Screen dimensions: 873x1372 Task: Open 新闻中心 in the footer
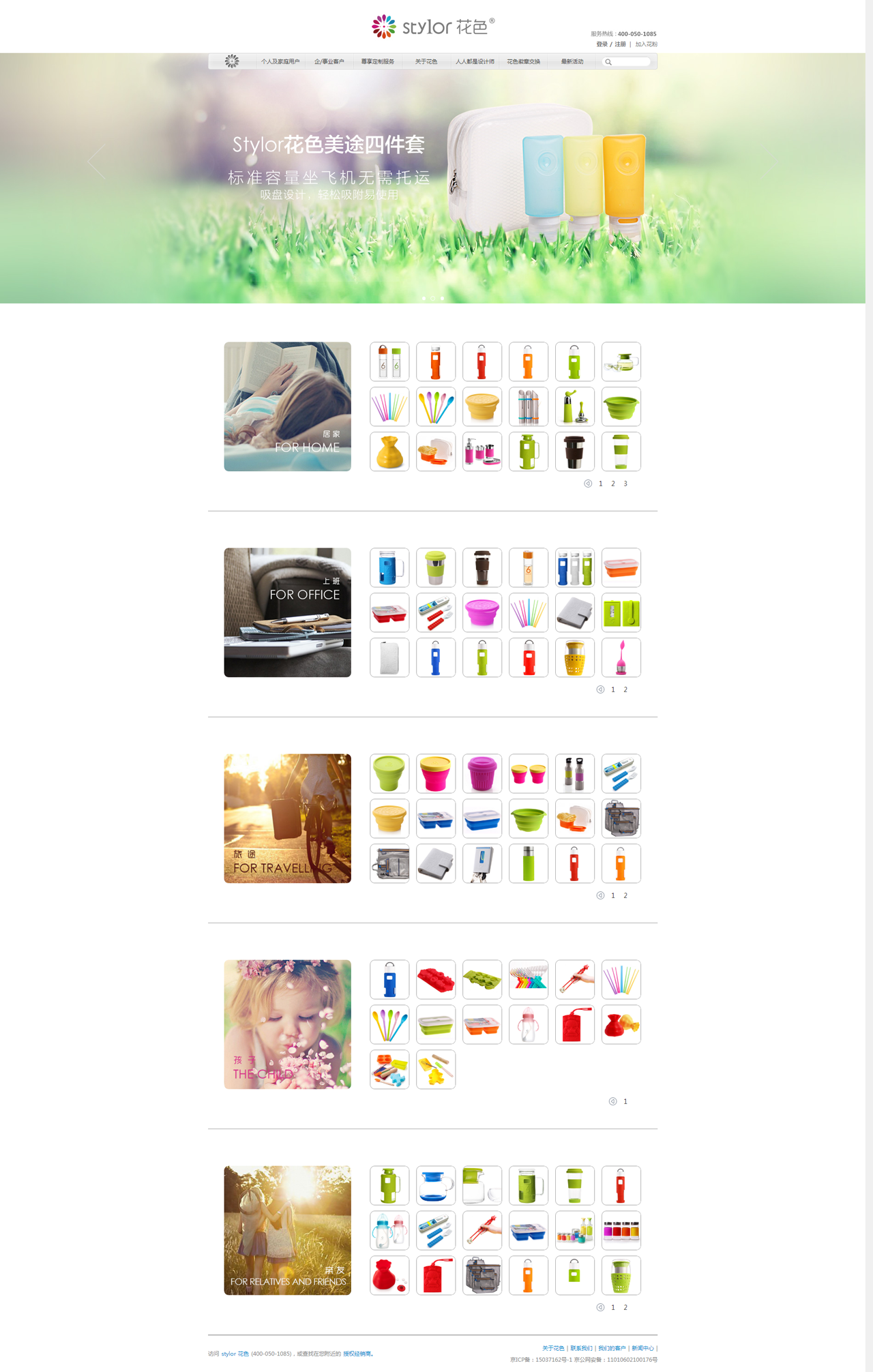(642, 1348)
